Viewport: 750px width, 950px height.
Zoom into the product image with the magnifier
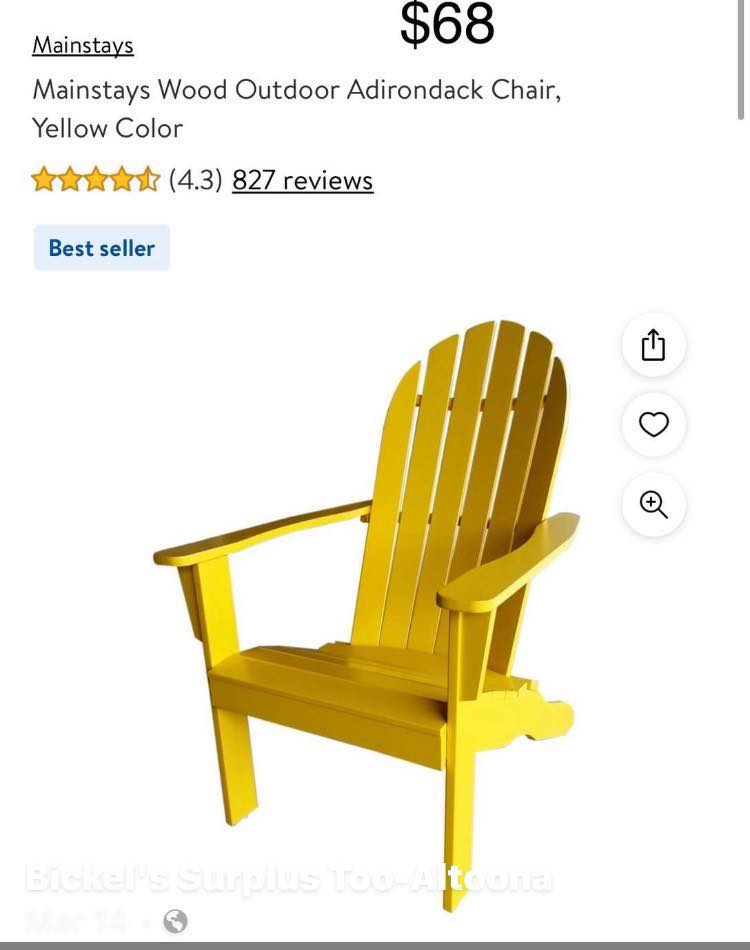pyautogui.click(x=653, y=504)
